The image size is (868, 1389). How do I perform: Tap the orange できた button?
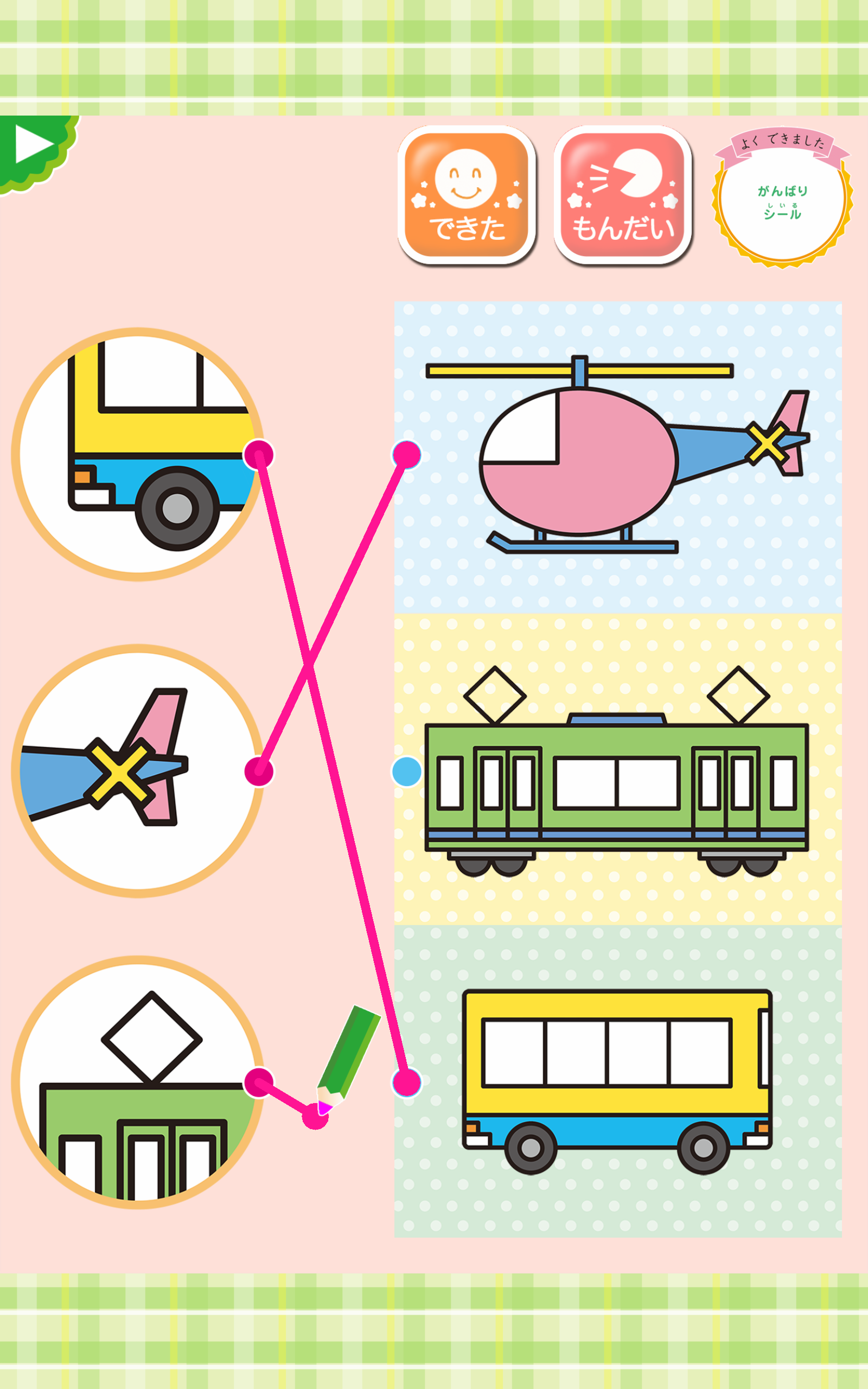467,195
